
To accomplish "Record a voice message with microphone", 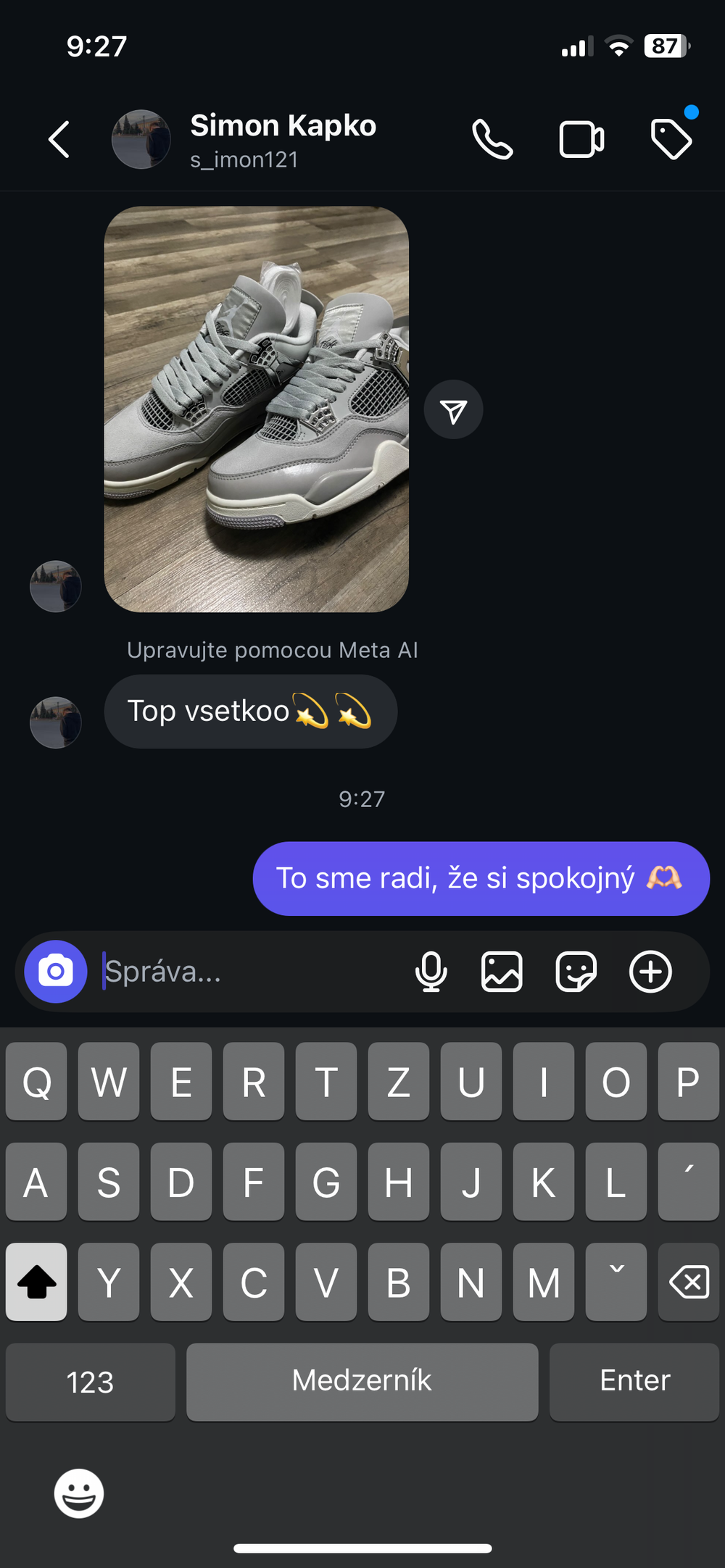I will point(431,971).
